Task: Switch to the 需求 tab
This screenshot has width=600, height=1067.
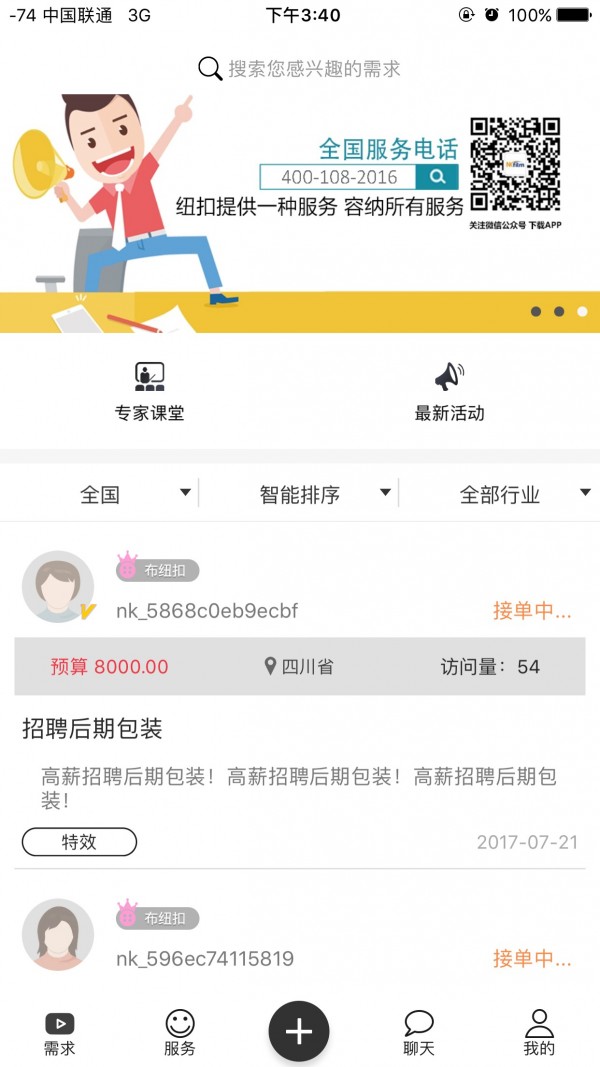Action: click(x=59, y=1033)
